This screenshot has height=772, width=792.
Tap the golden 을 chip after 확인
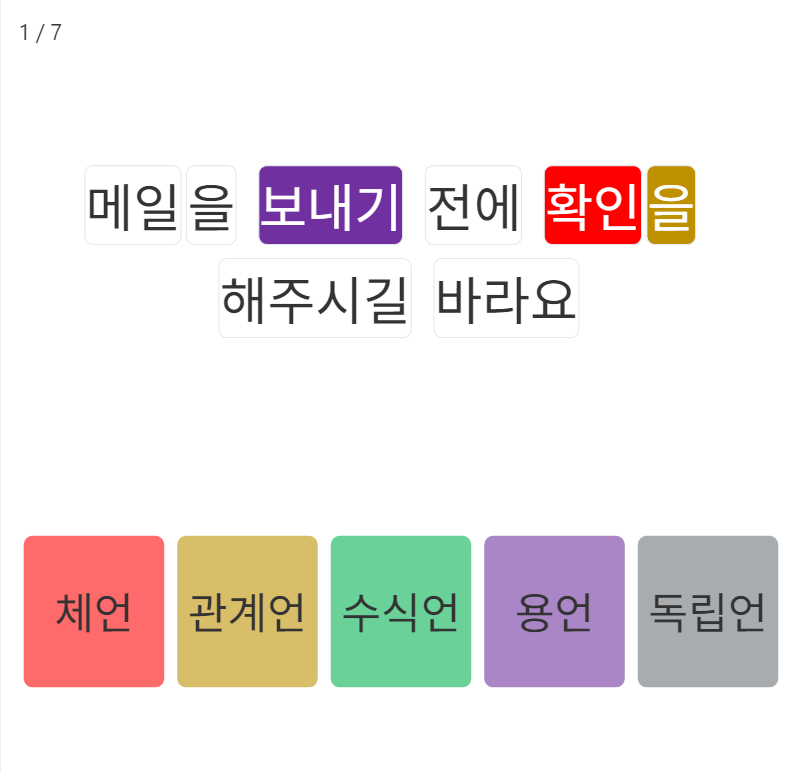coord(671,205)
